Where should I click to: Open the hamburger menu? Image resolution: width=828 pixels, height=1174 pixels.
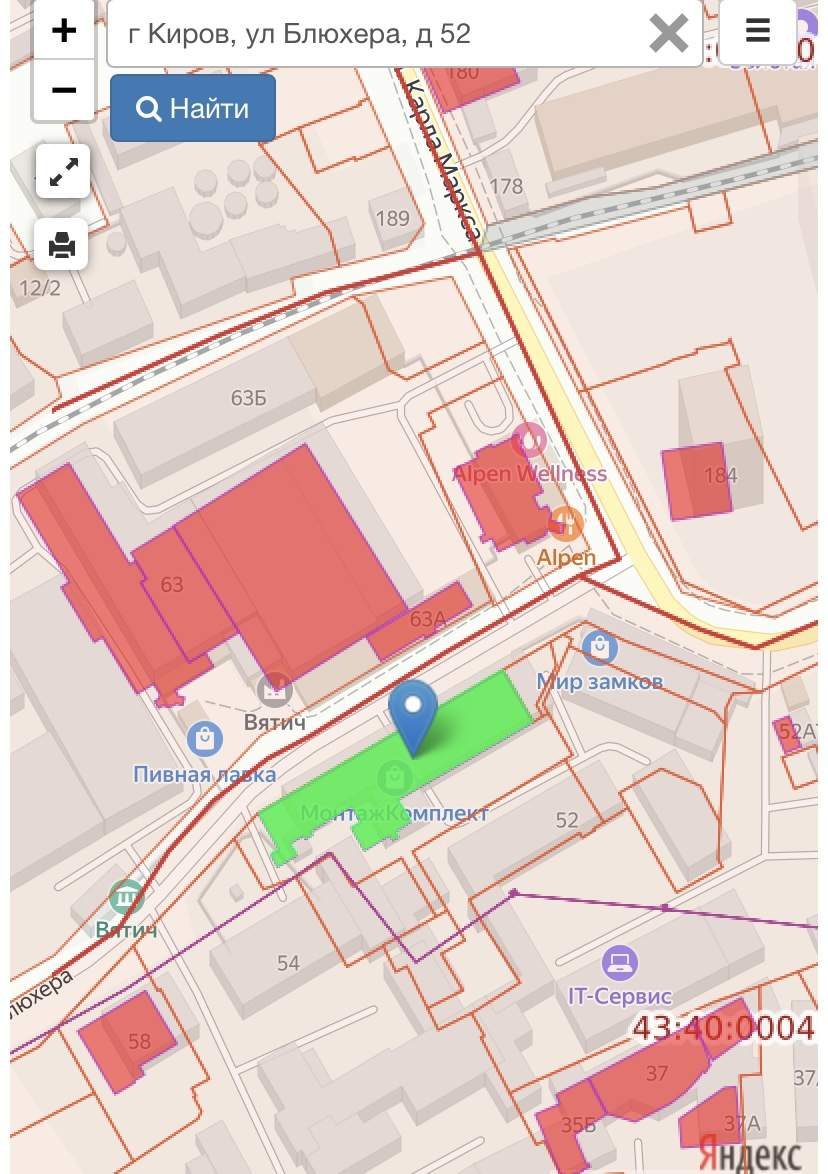[757, 31]
